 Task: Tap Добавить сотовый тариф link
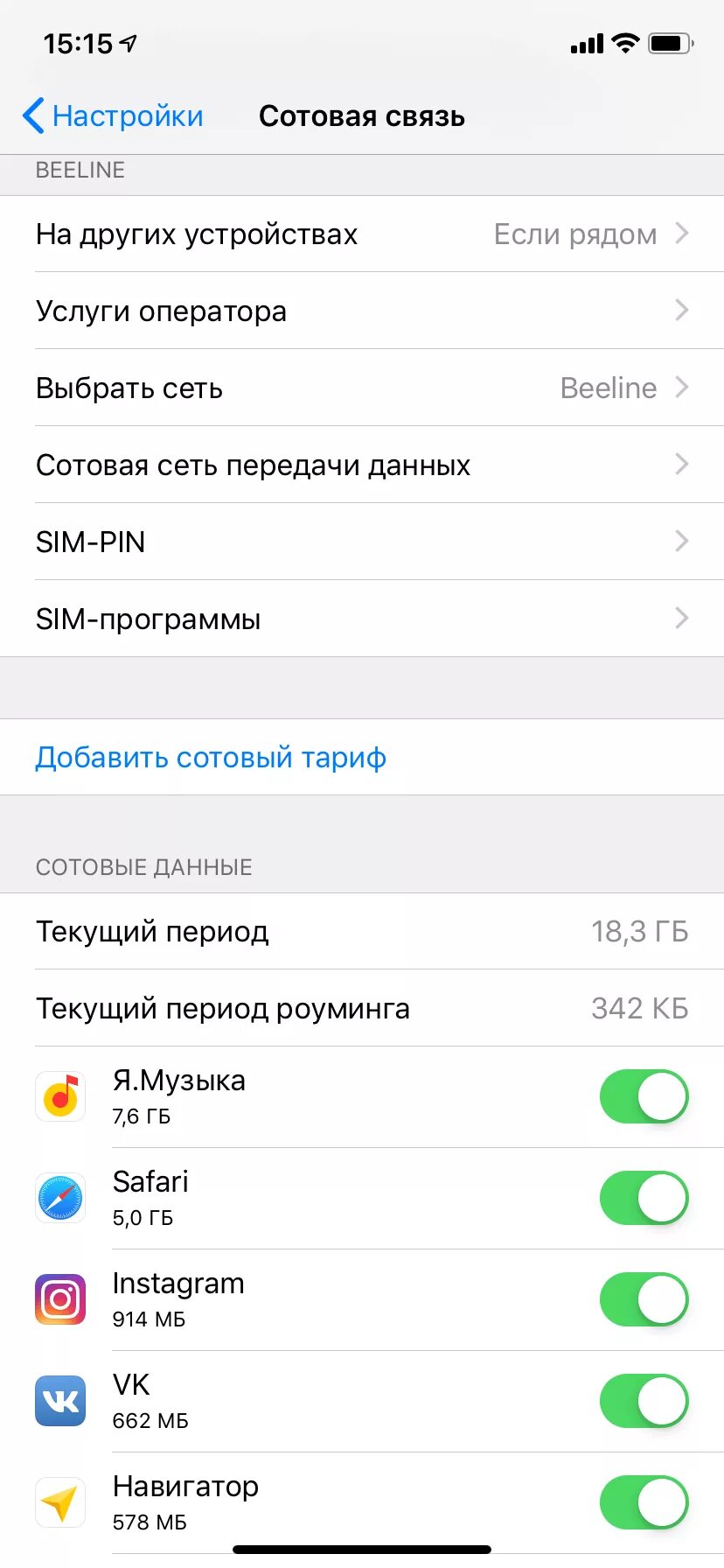pyautogui.click(x=209, y=757)
